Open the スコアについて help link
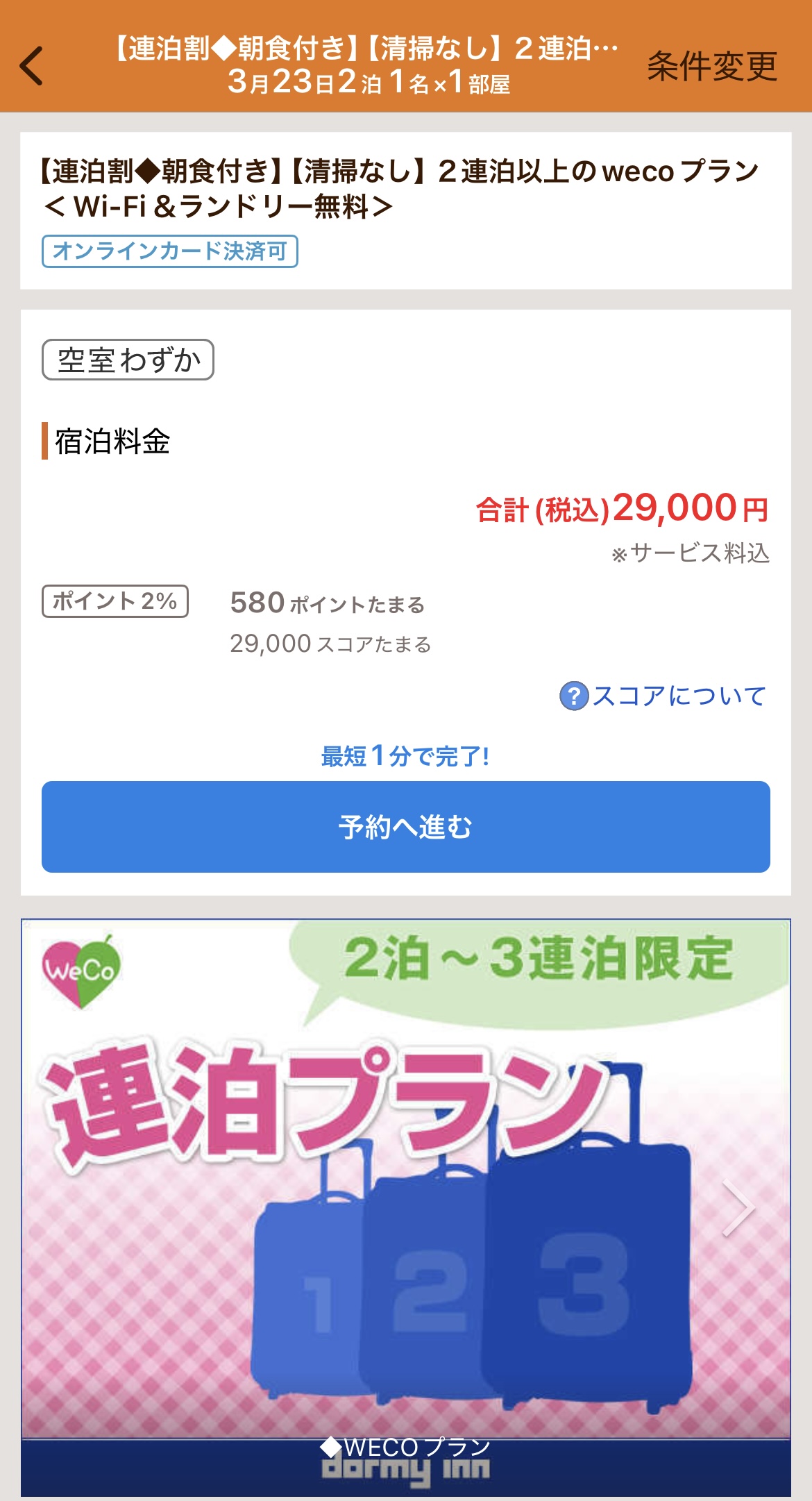Viewport: 812px width, 1501px height. click(663, 696)
